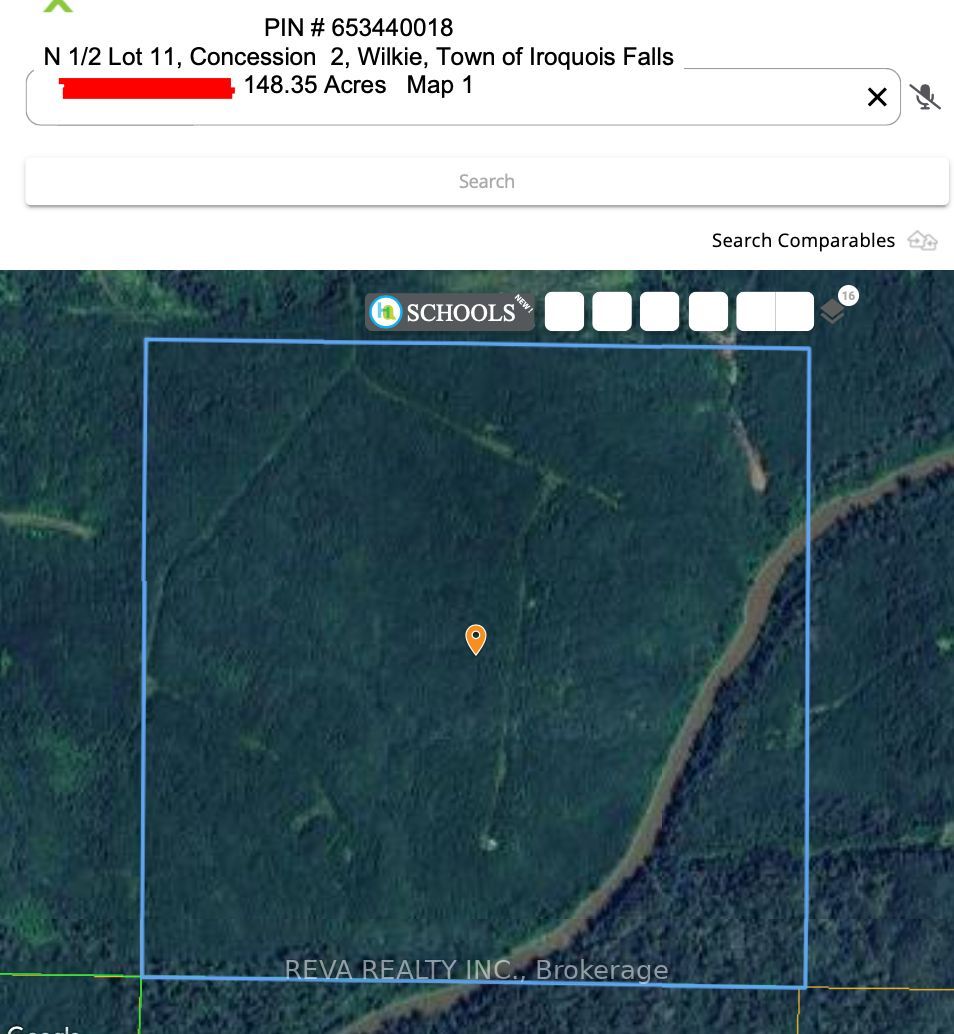This screenshot has width=954, height=1034.
Task: Tap the Search button
Action: coord(486,181)
